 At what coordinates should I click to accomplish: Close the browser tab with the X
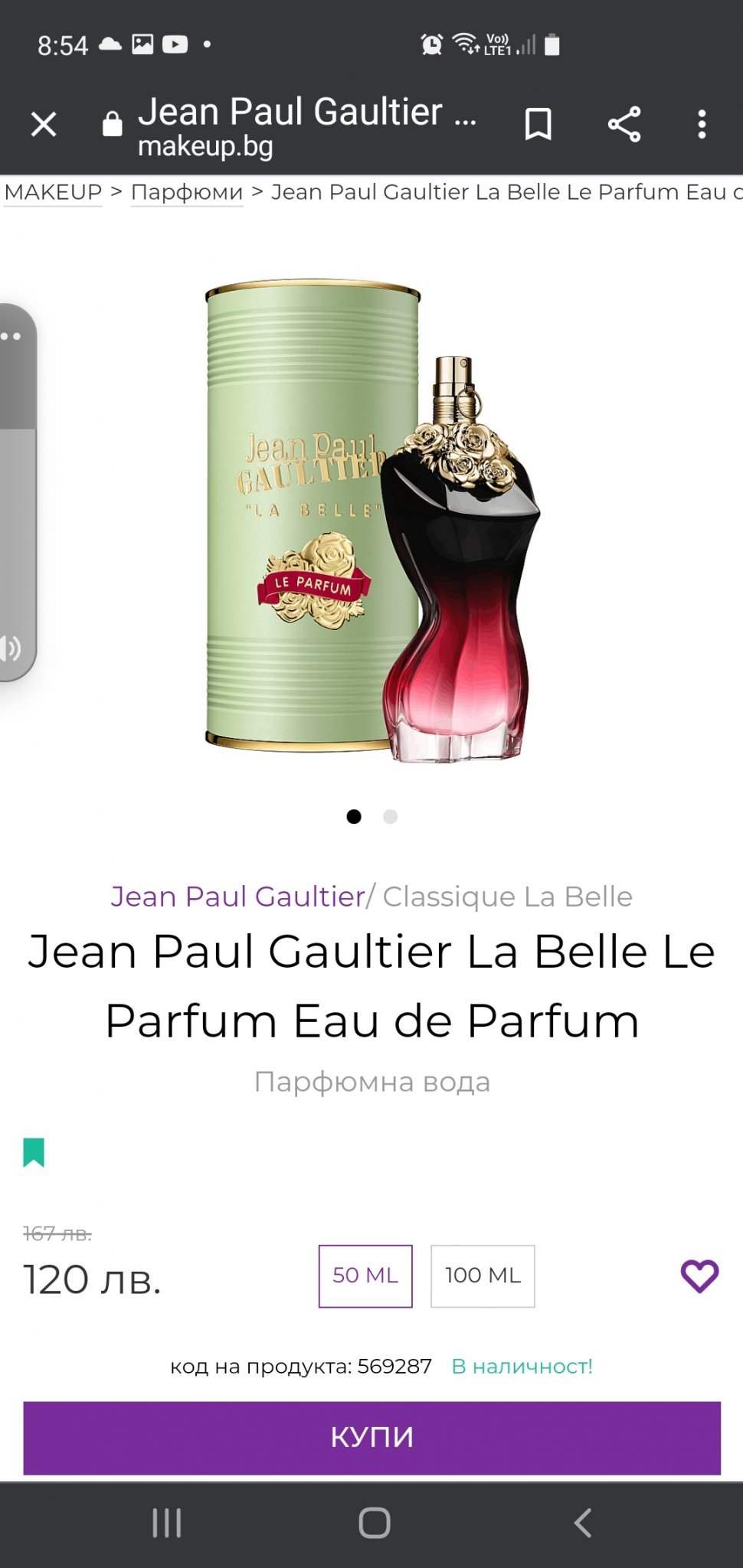[44, 124]
